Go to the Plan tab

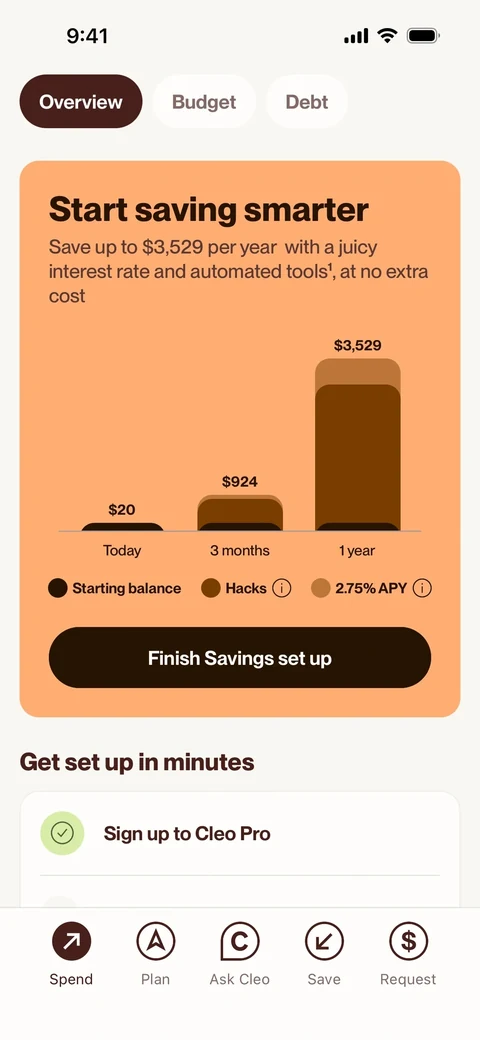coord(156,954)
